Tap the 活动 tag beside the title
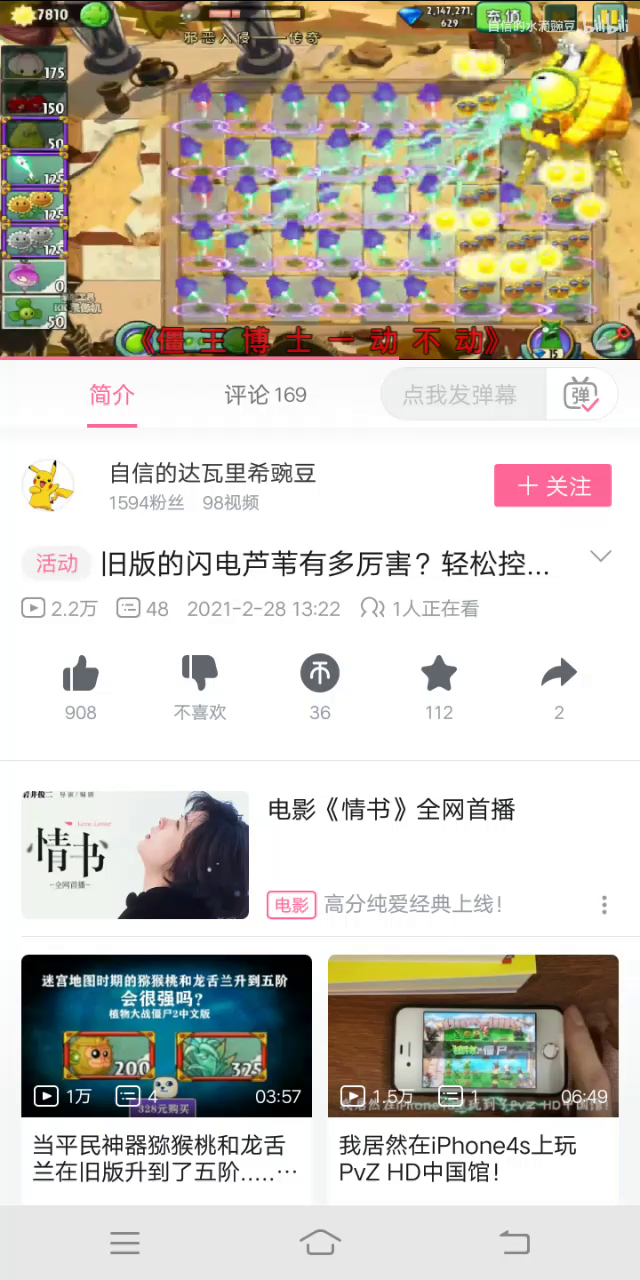 (x=57, y=564)
